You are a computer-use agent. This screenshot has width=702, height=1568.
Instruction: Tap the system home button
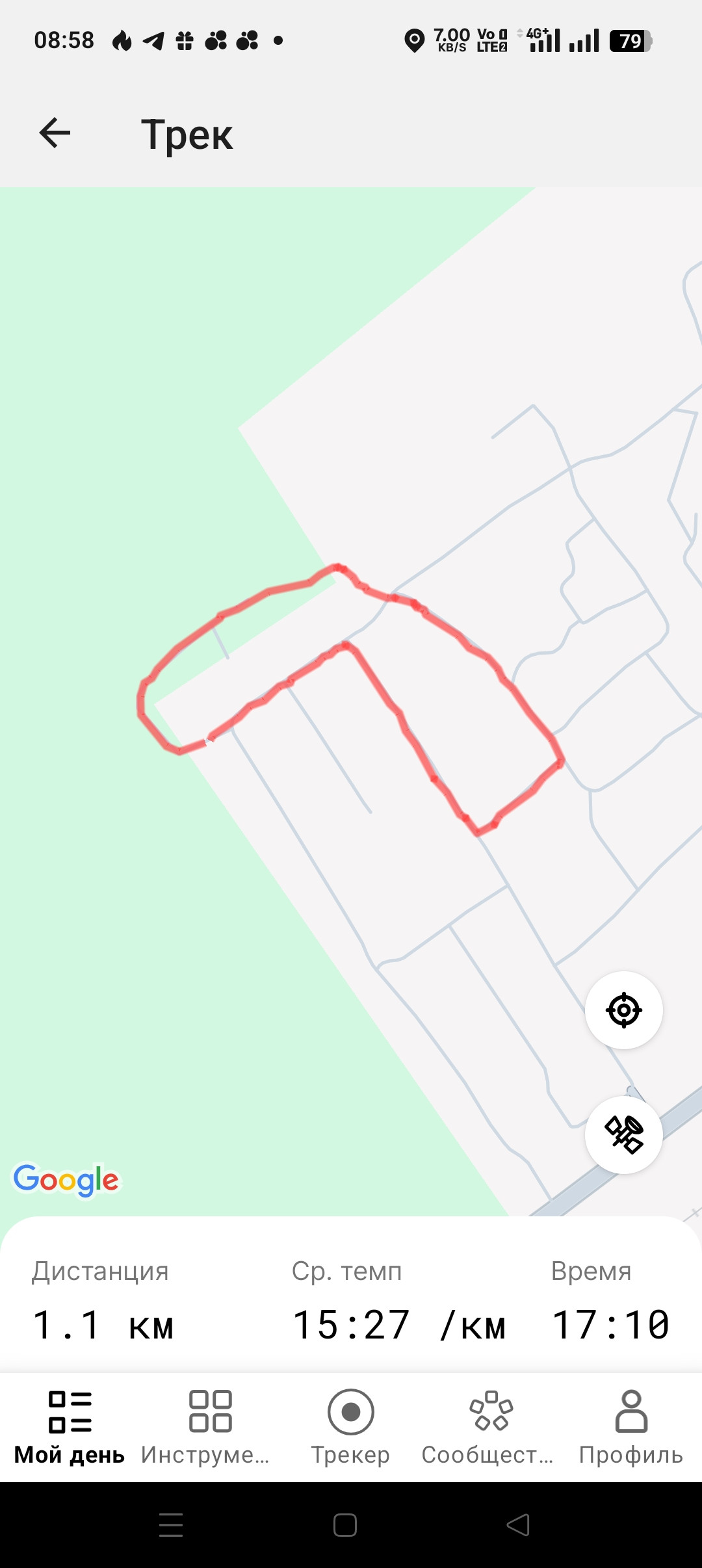coord(345,1525)
